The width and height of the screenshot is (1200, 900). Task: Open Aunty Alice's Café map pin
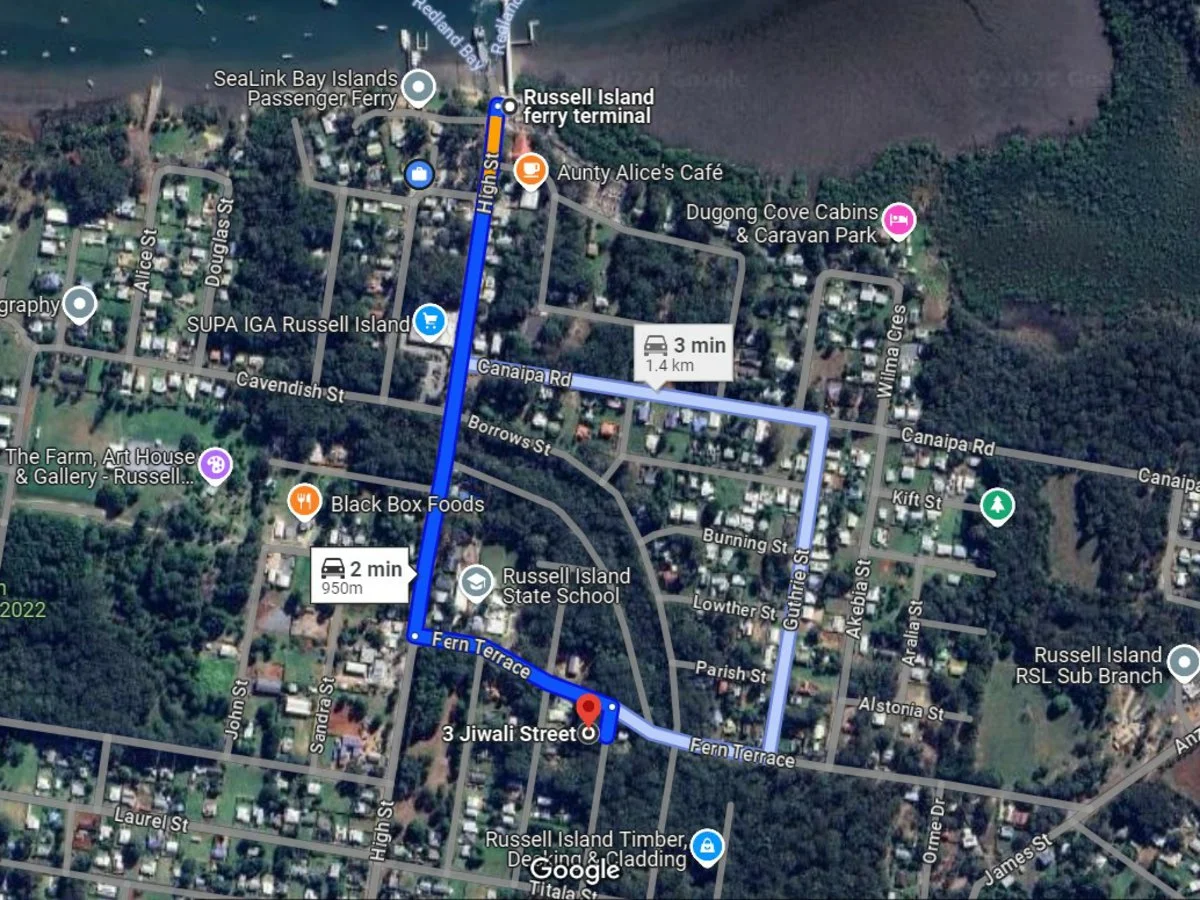pyautogui.click(x=530, y=171)
